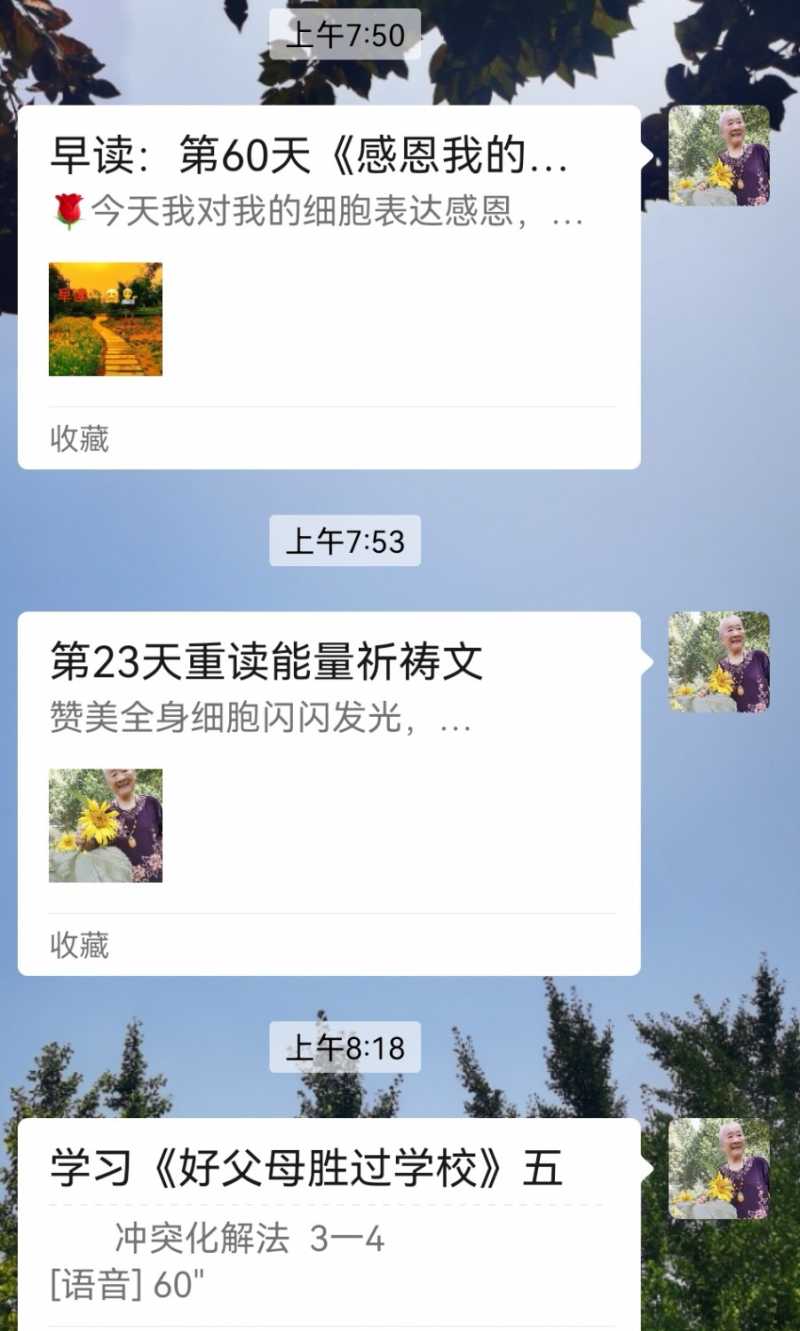The width and height of the screenshot is (800, 1331).
Task: Tap 收藏 source label on the first card
Action: click(x=80, y=437)
